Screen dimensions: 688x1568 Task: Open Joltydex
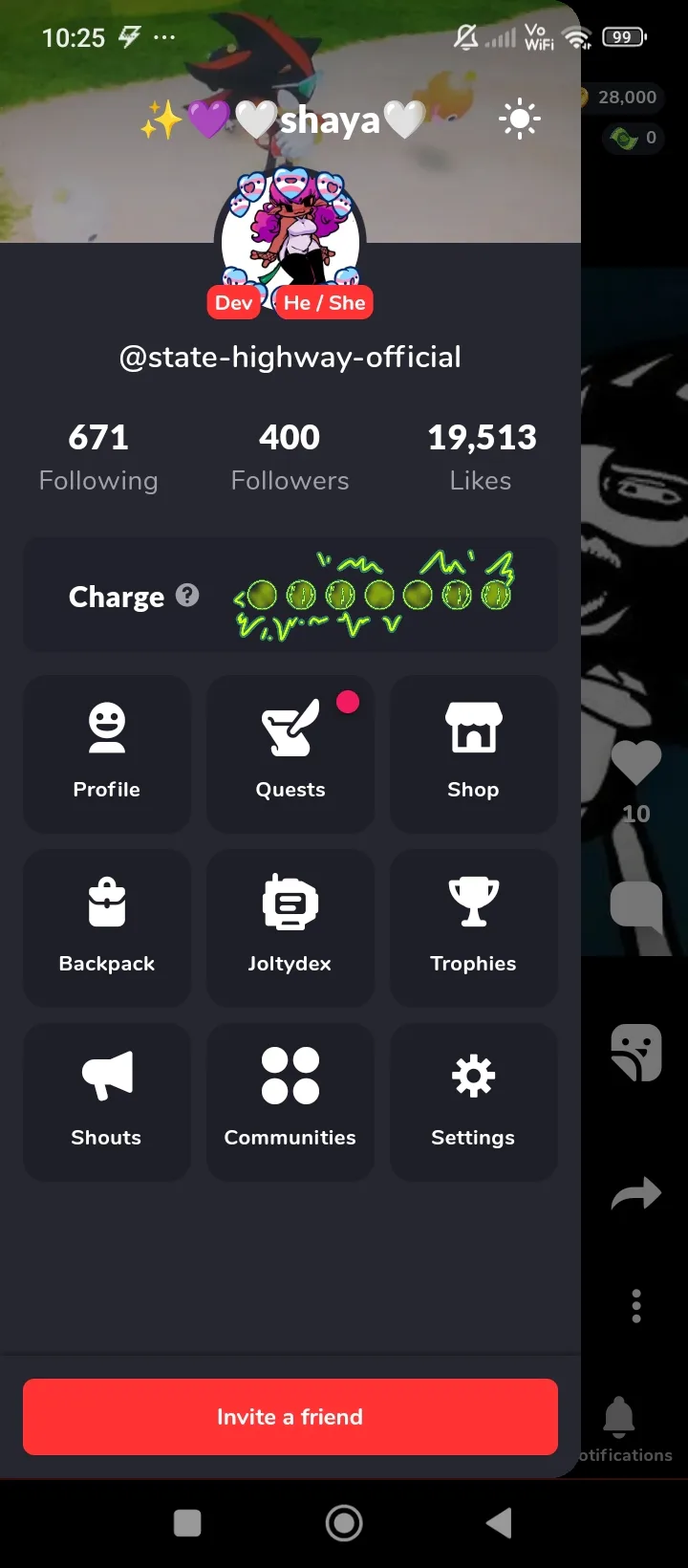pos(290,927)
